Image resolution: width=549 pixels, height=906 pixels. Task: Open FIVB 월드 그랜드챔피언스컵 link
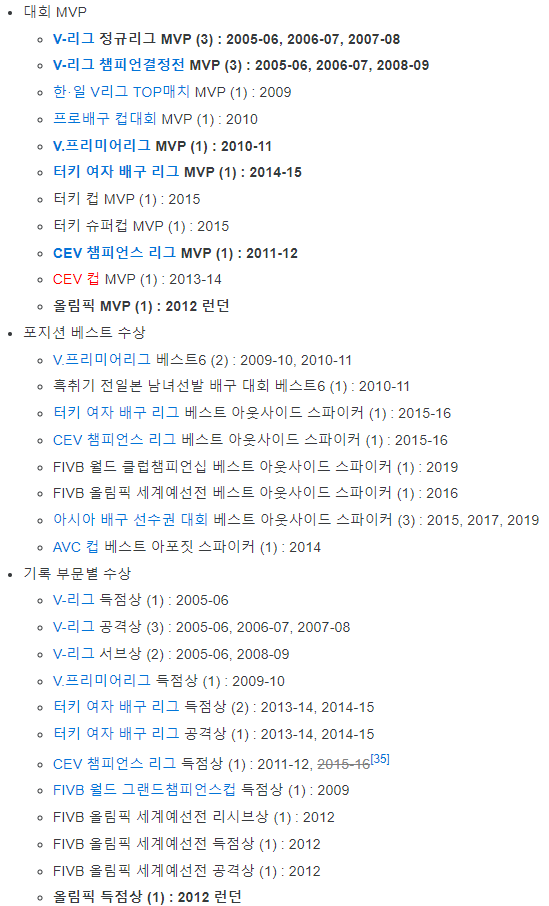pos(144,790)
